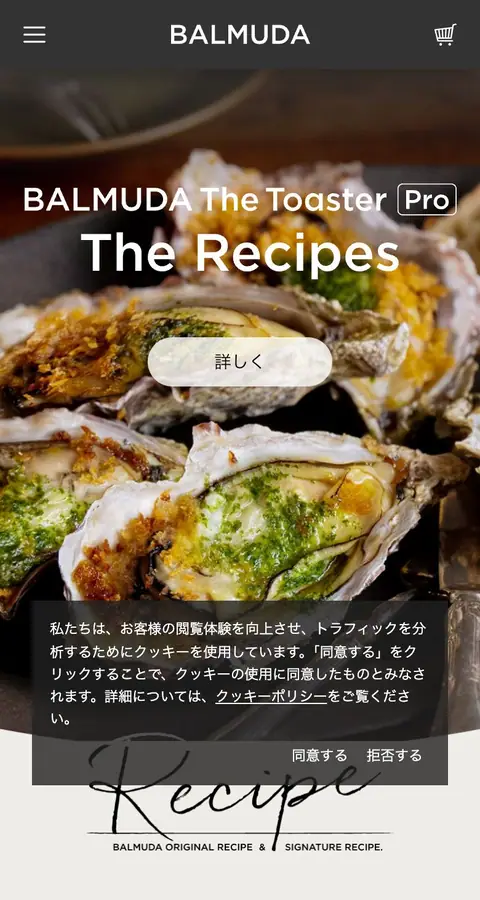
Task: Open the クッキーポリシー link
Action: point(271,696)
